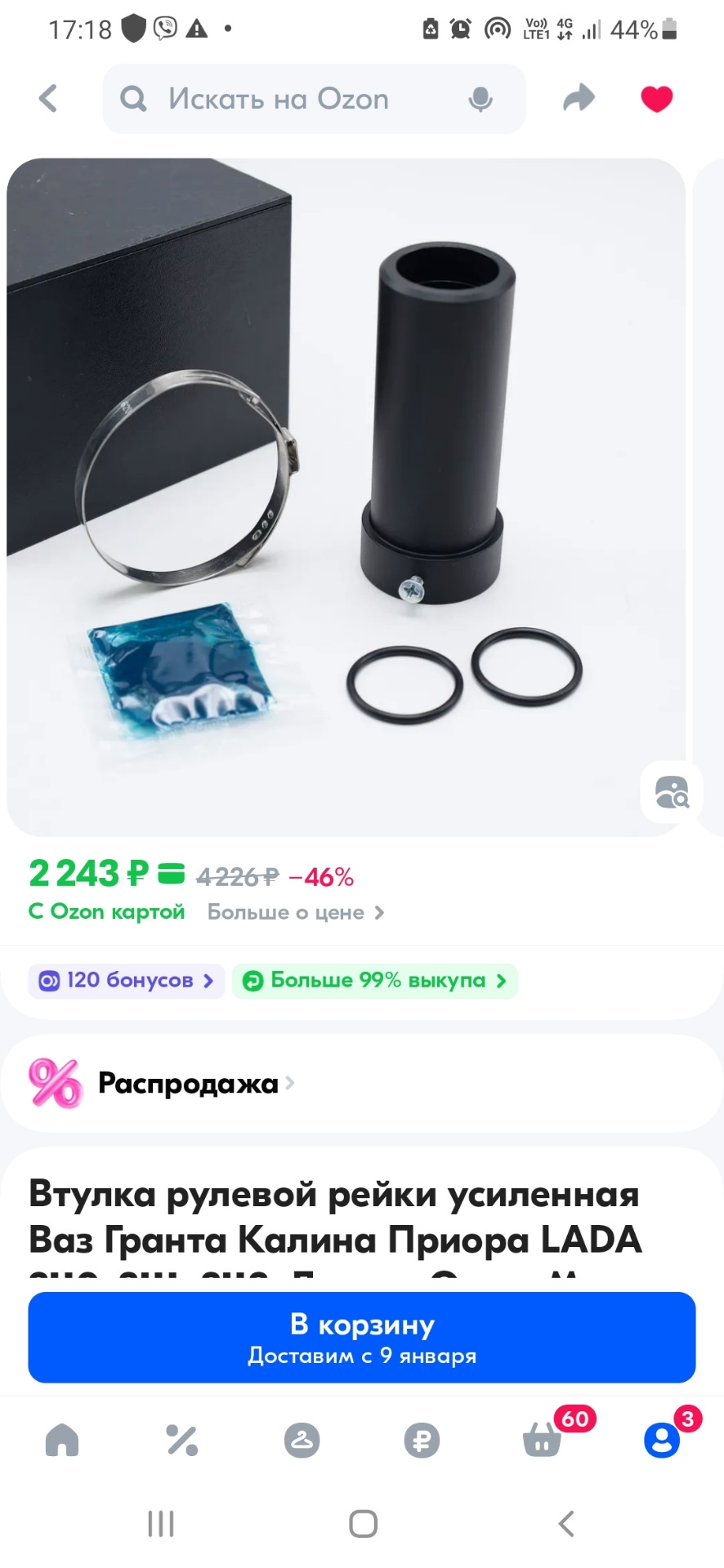The image size is (724, 1568).
Task: Start voice search with the microphone
Action: pos(480,100)
